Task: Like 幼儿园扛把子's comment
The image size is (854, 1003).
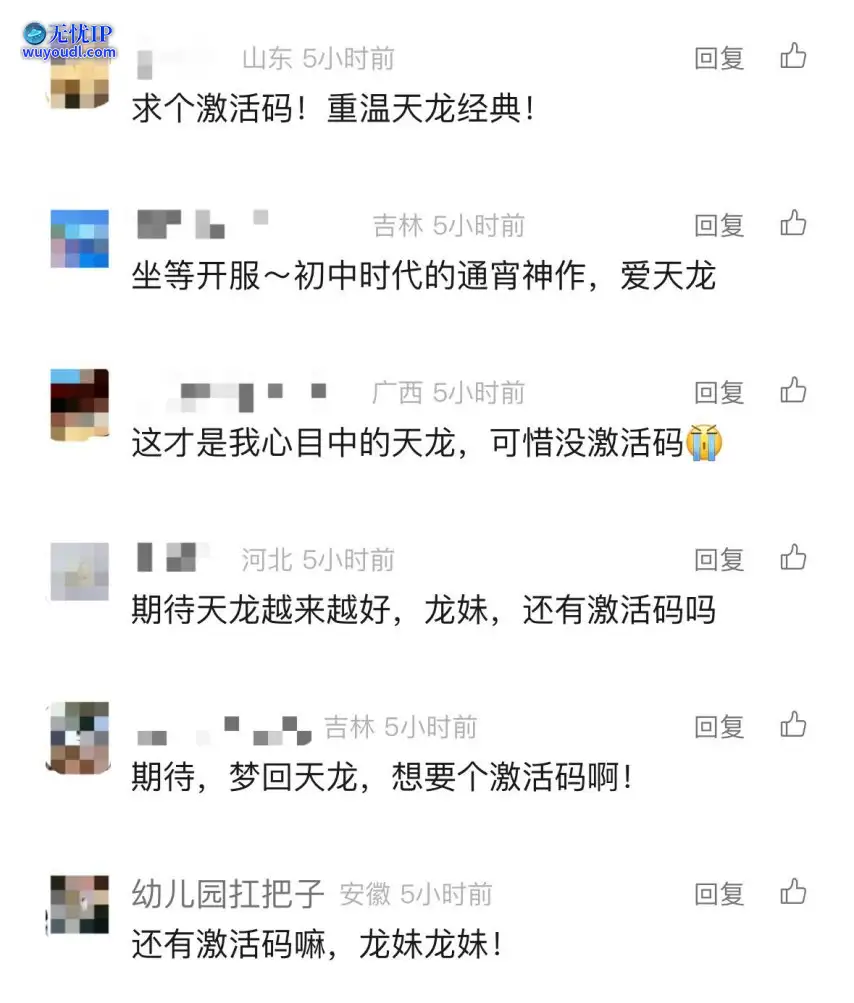Action: tap(794, 891)
